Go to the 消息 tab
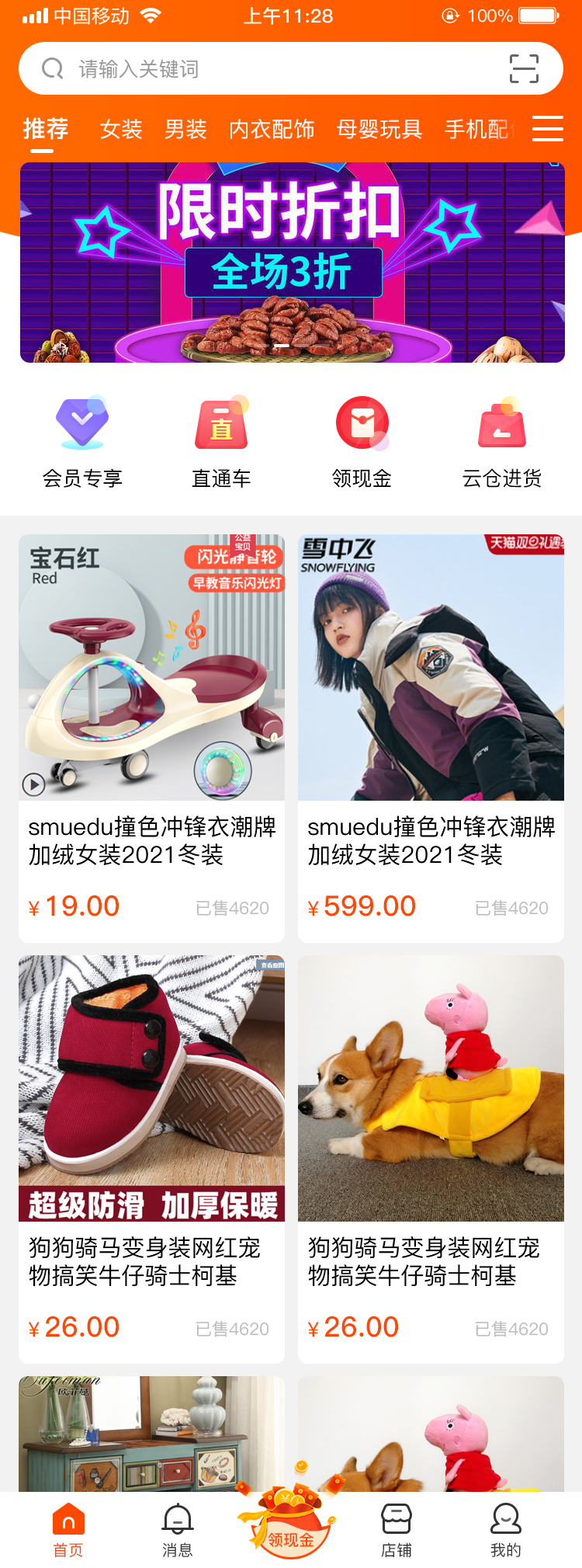The height and width of the screenshot is (1568, 582). pyautogui.click(x=178, y=1530)
